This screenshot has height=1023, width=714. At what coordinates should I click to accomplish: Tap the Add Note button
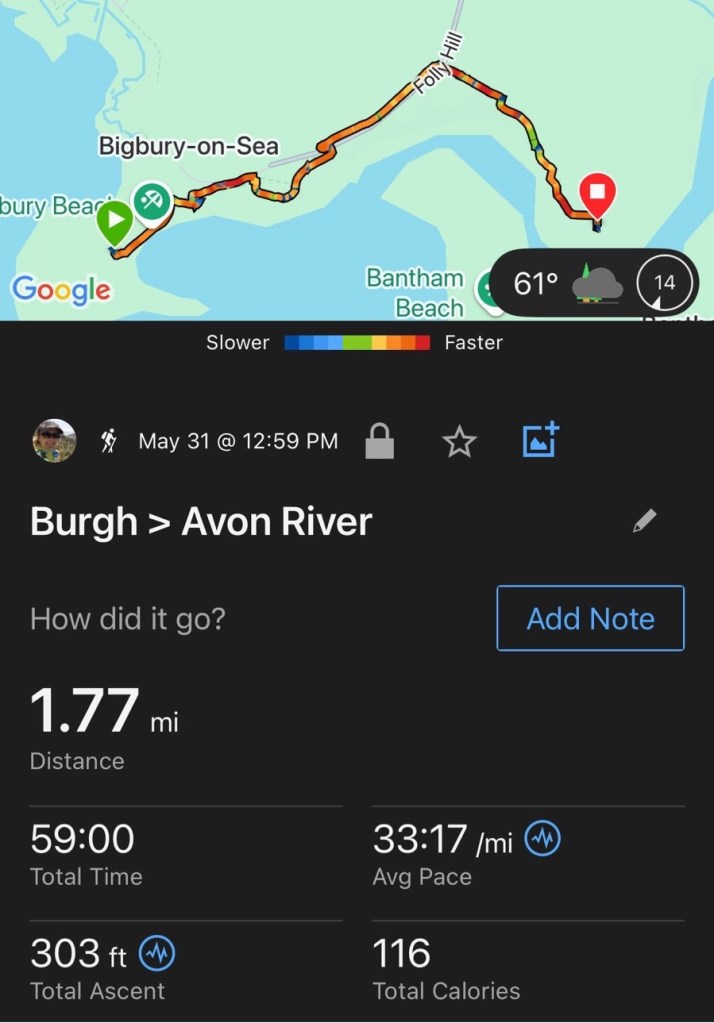click(x=590, y=618)
